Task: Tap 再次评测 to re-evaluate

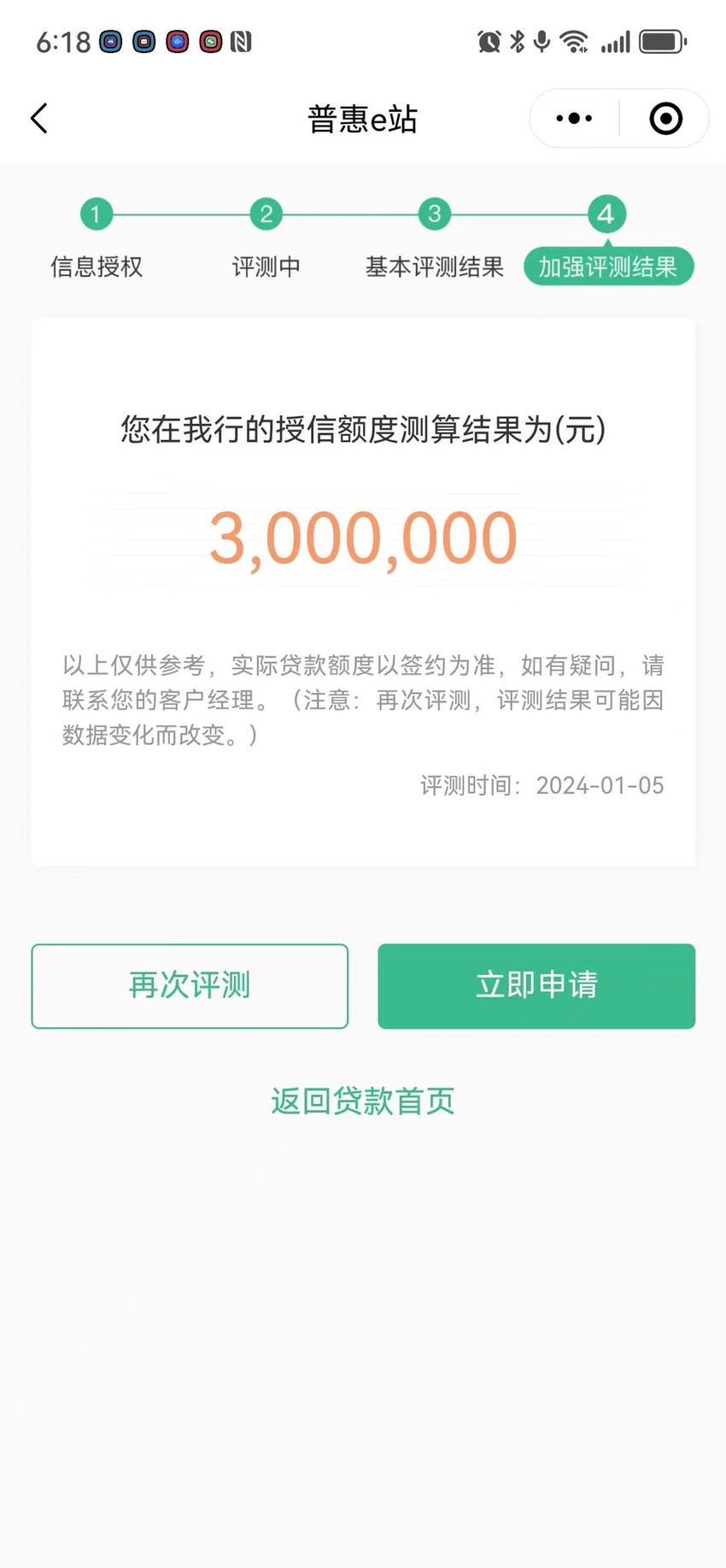Action: tap(190, 986)
